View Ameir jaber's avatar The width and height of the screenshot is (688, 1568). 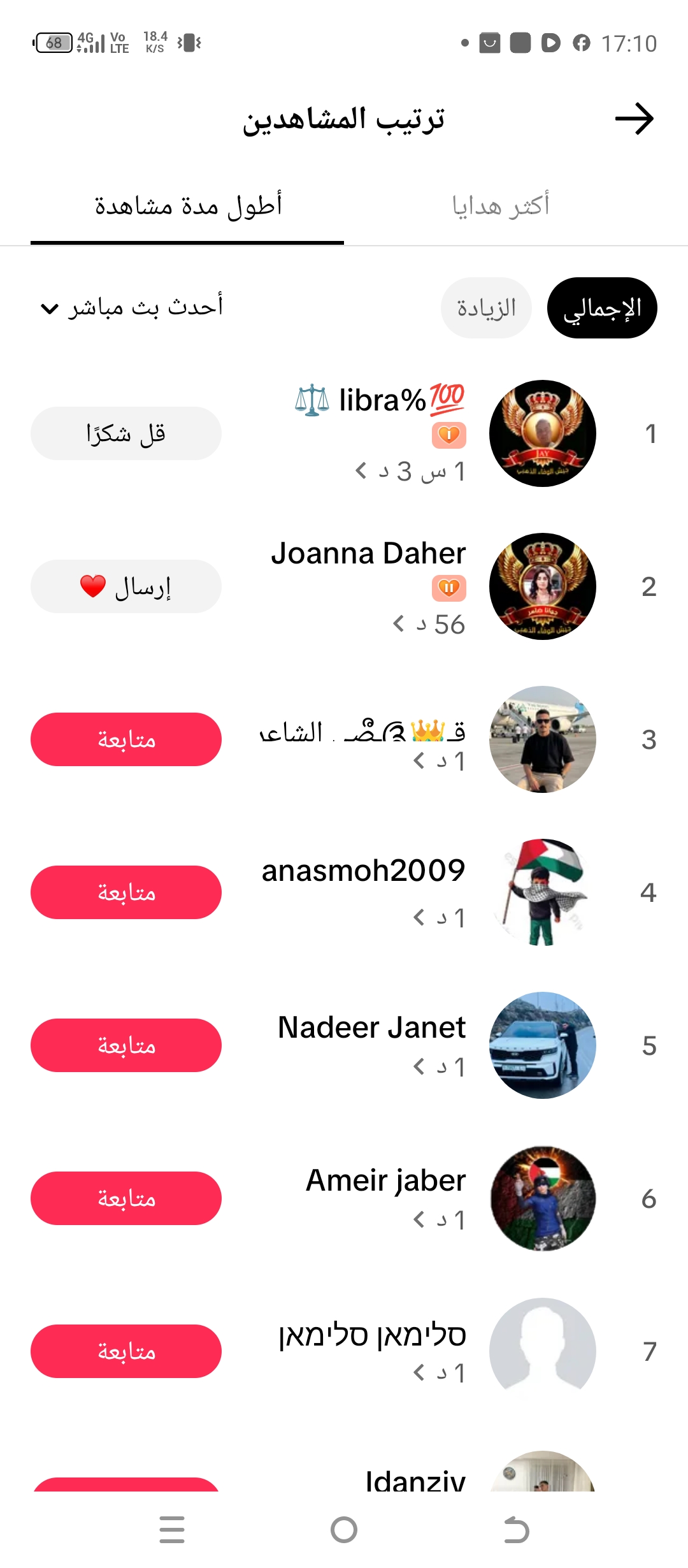543,1198
